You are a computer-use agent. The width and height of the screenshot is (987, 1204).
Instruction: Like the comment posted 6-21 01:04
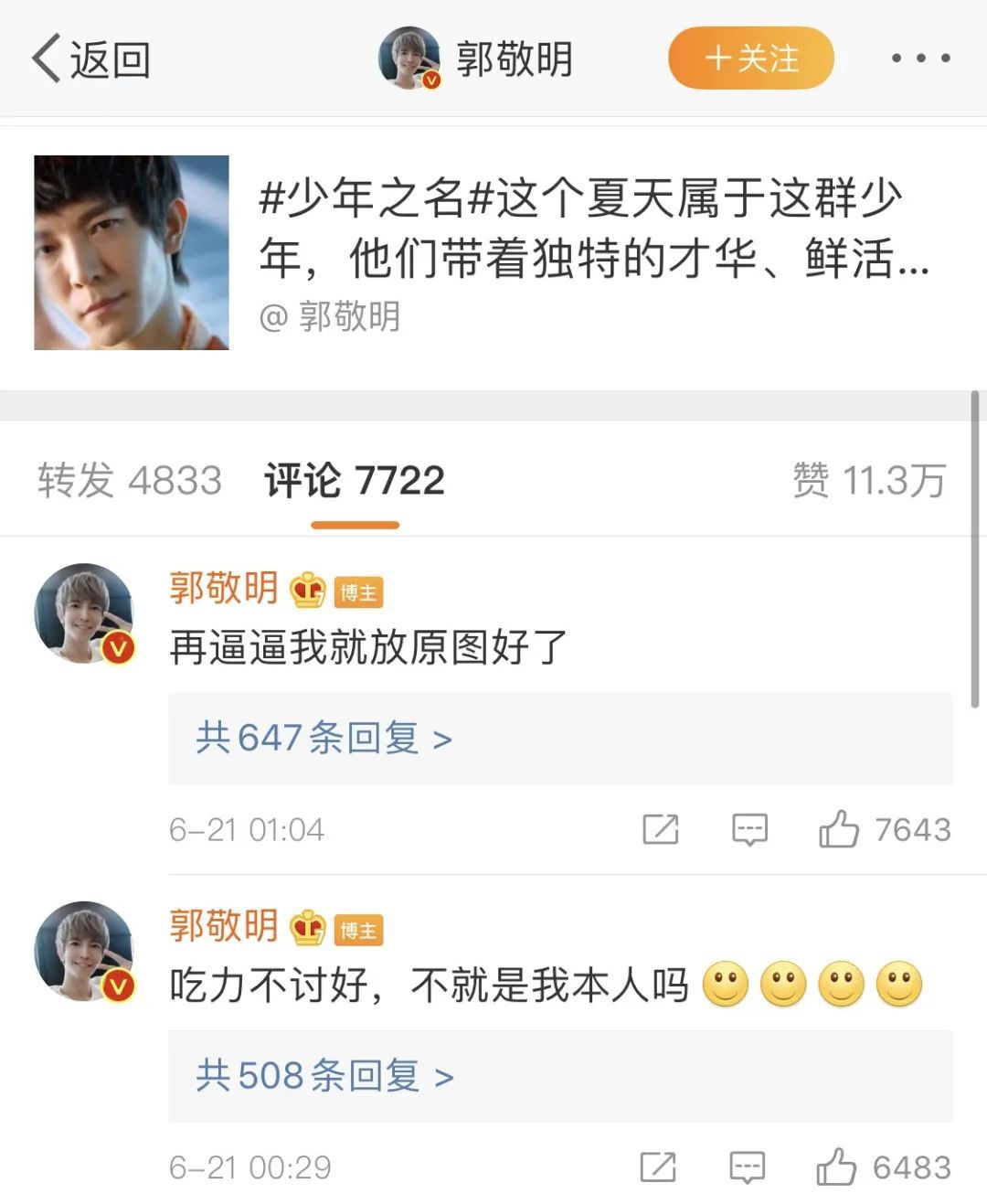pos(839,829)
